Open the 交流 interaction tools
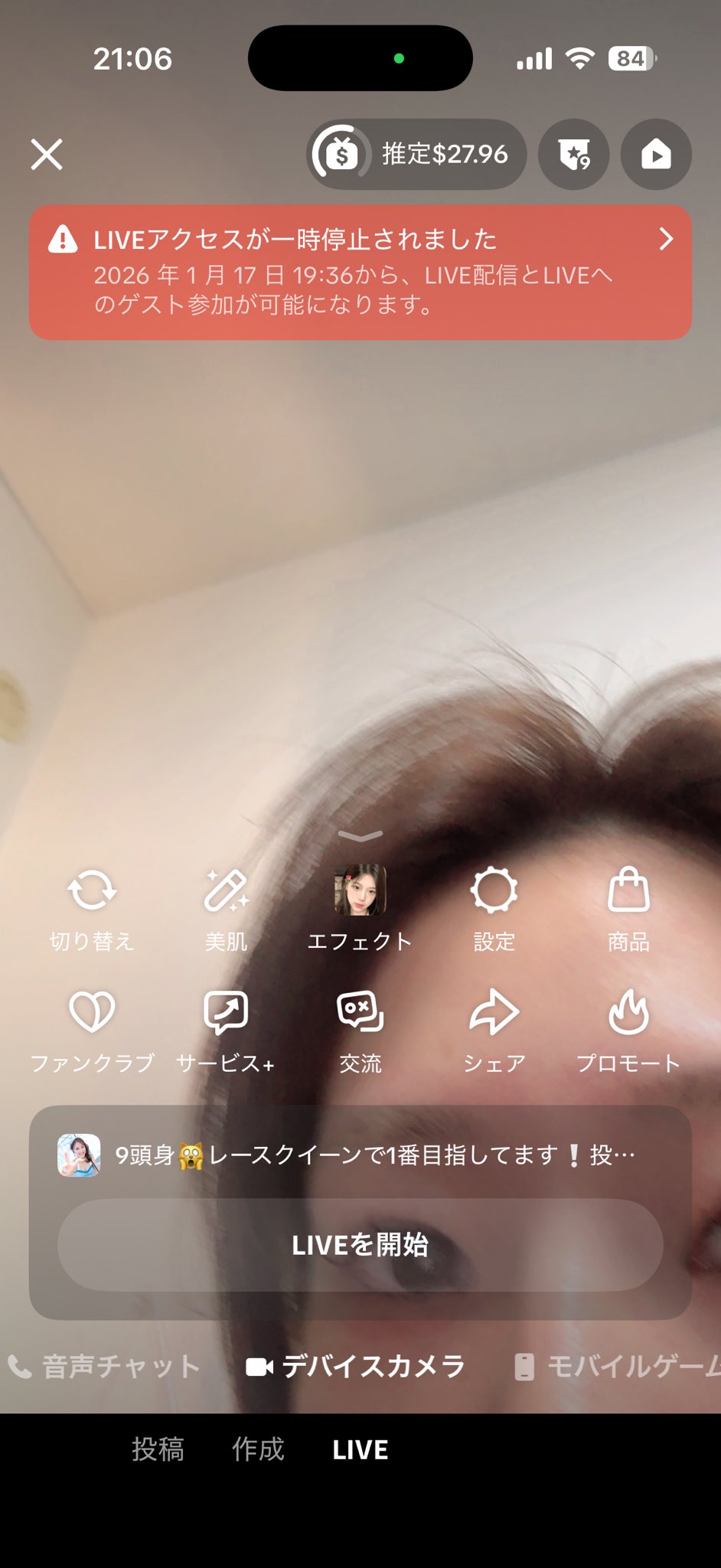The image size is (721, 1568). (x=360, y=1029)
